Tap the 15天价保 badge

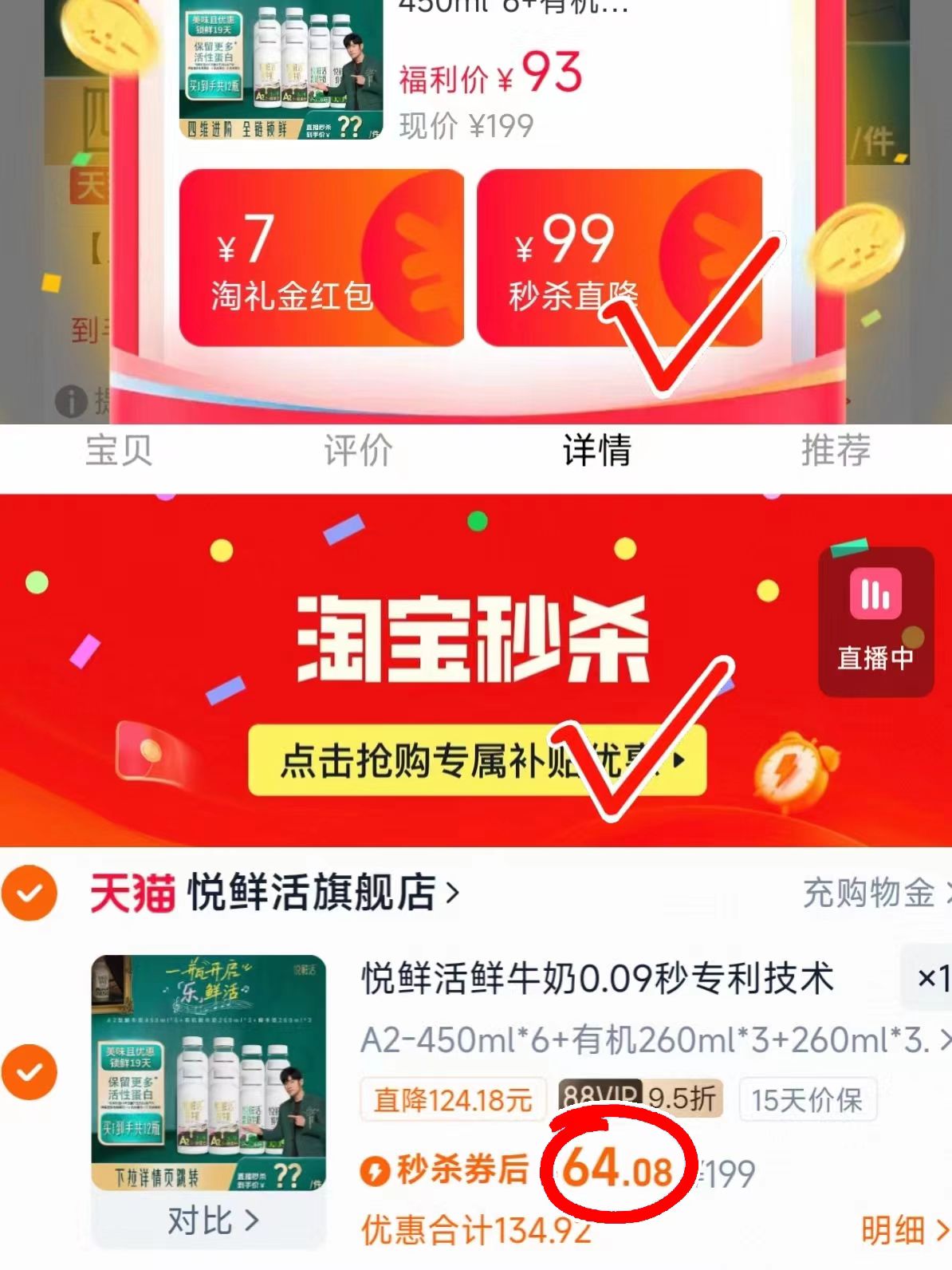point(808,1099)
